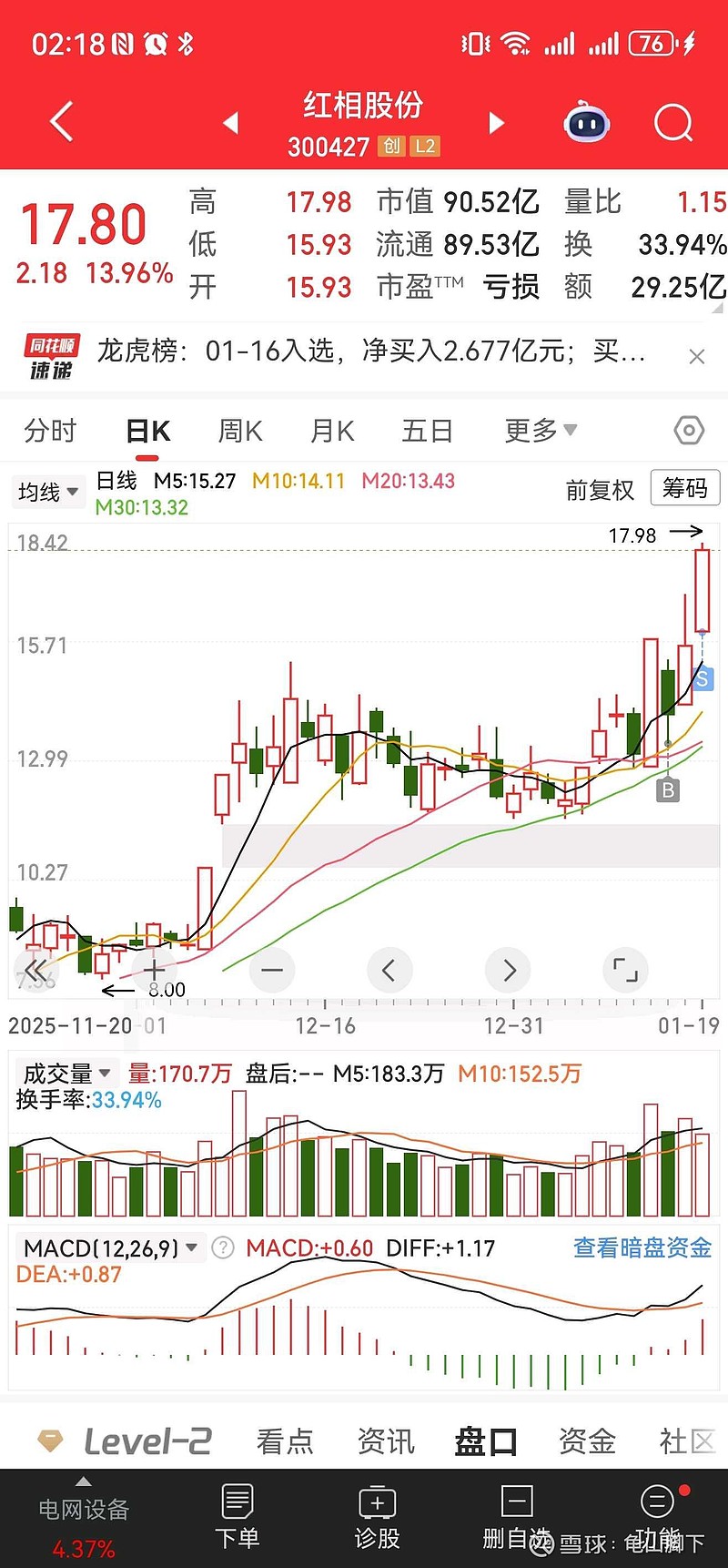The height and width of the screenshot is (1568, 728).
Task: Open the 成交量 indicator dropdown
Action: [66, 1074]
